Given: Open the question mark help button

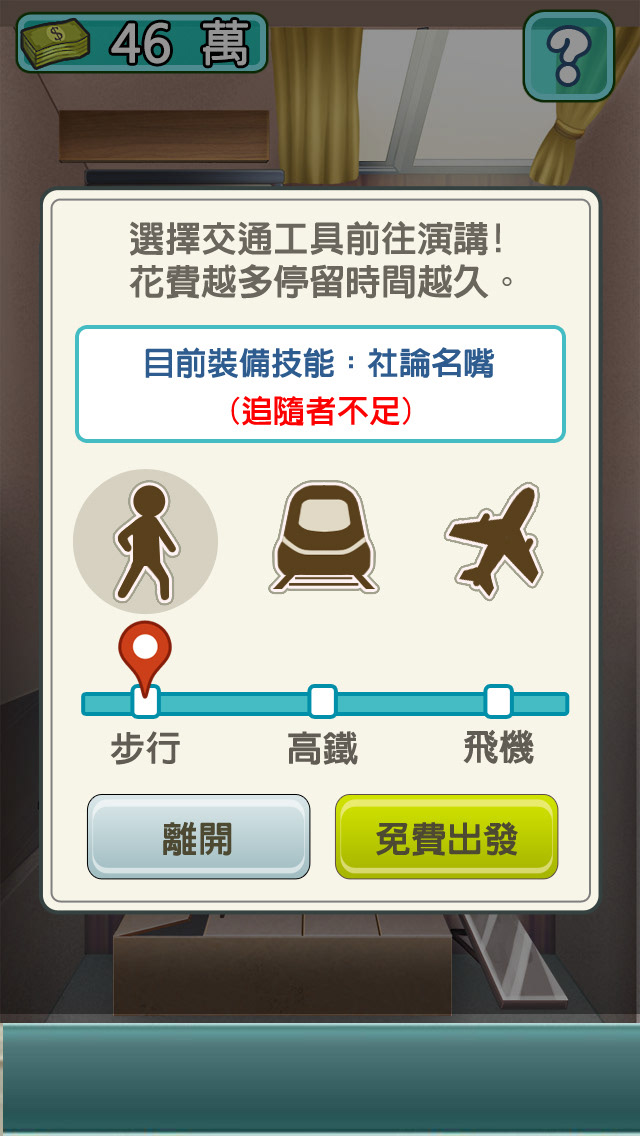Looking at the screenshot, I should (569, 56).
